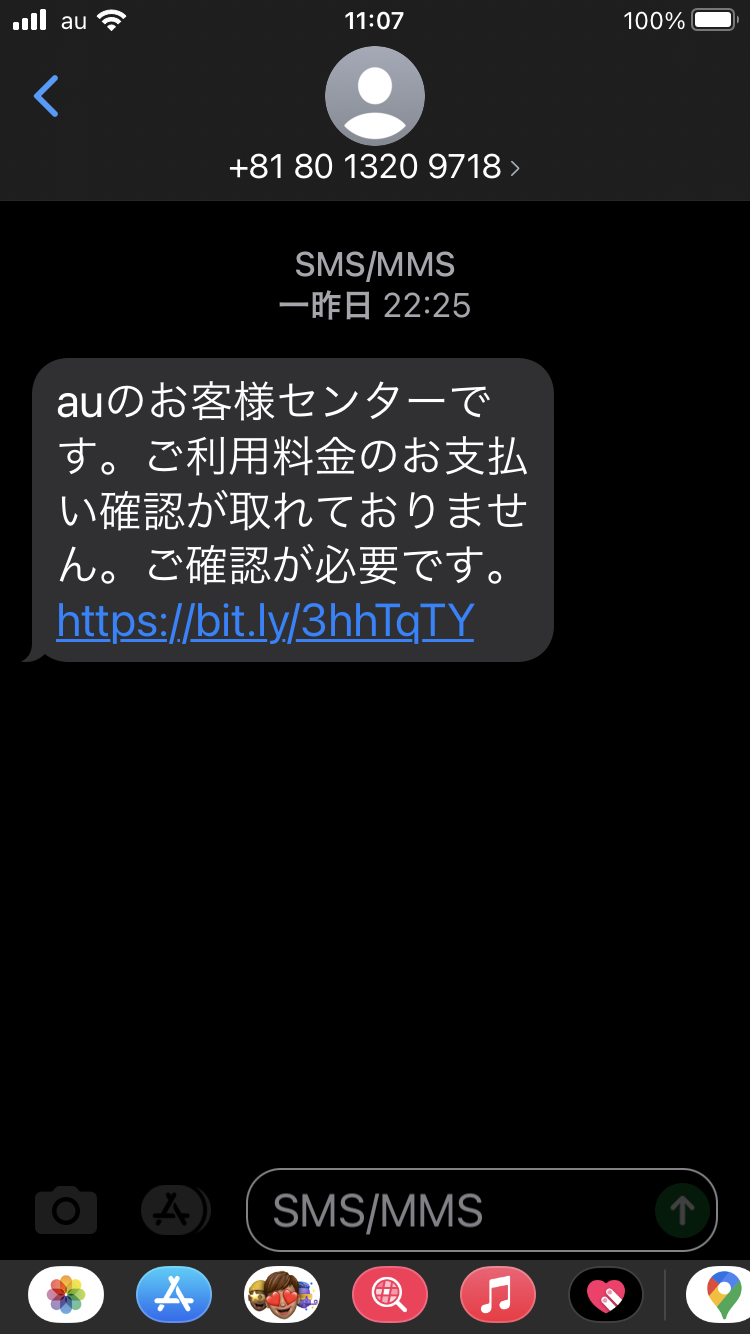Go back to the messages list
The height and width of the screenshot is (1334, 750).
46,97
